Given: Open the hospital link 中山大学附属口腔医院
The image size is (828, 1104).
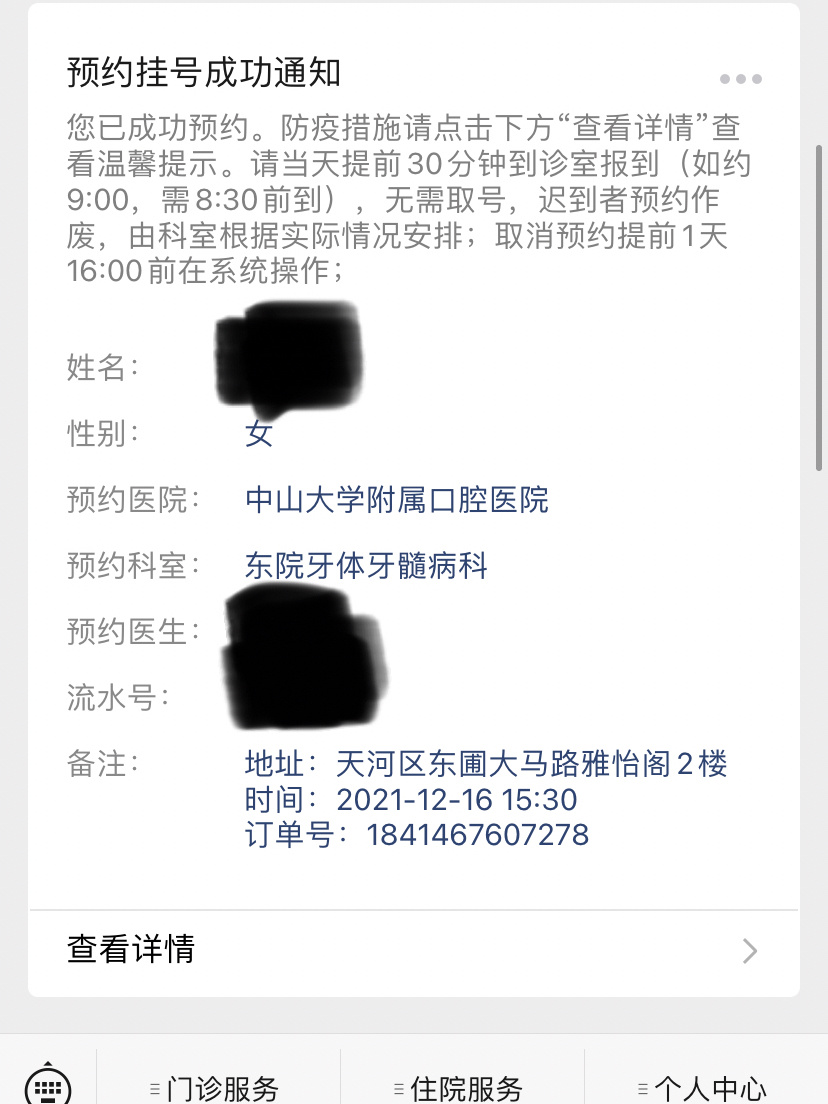Looking at the screenshot, I should pyautogui.click(x=397, y=501).
